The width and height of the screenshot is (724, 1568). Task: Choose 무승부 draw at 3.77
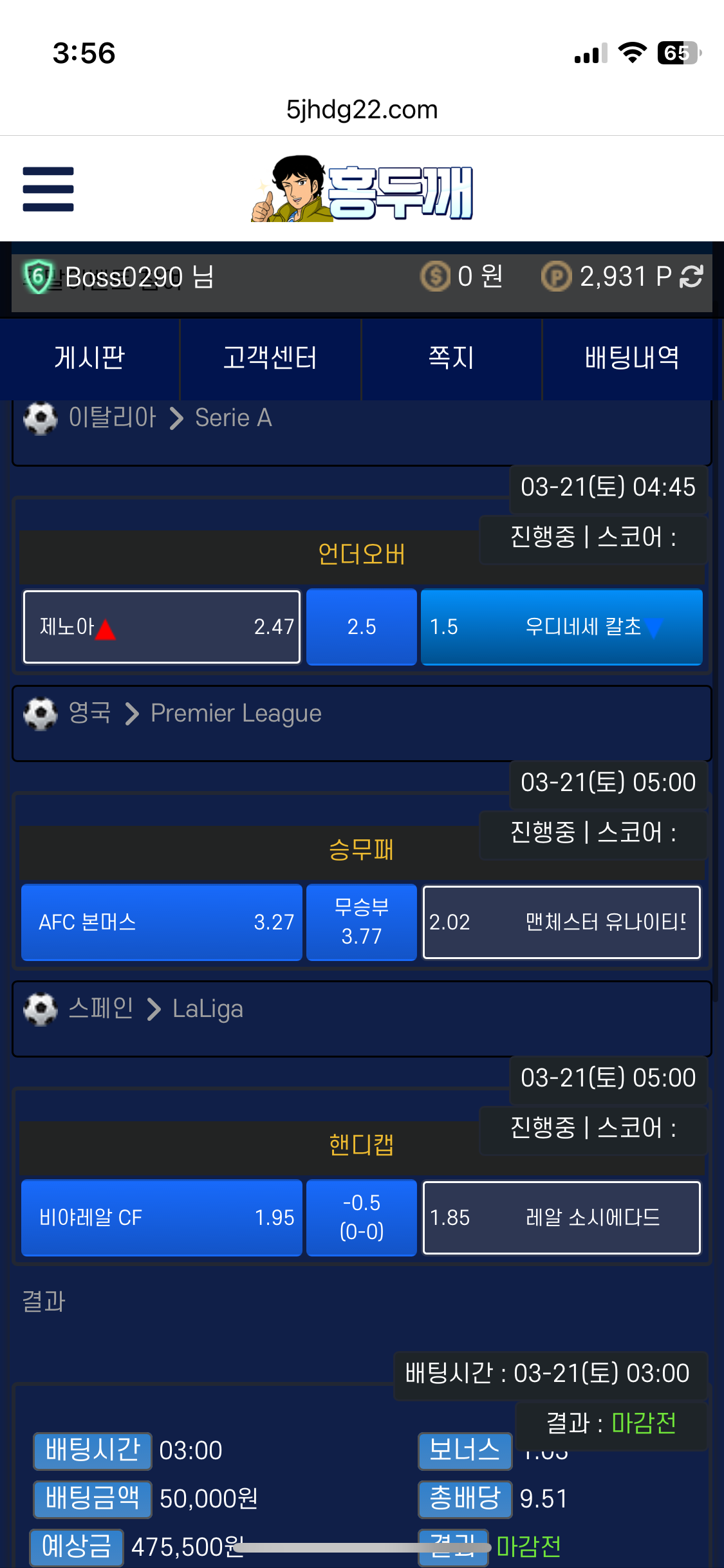click(x=362, y=922)
